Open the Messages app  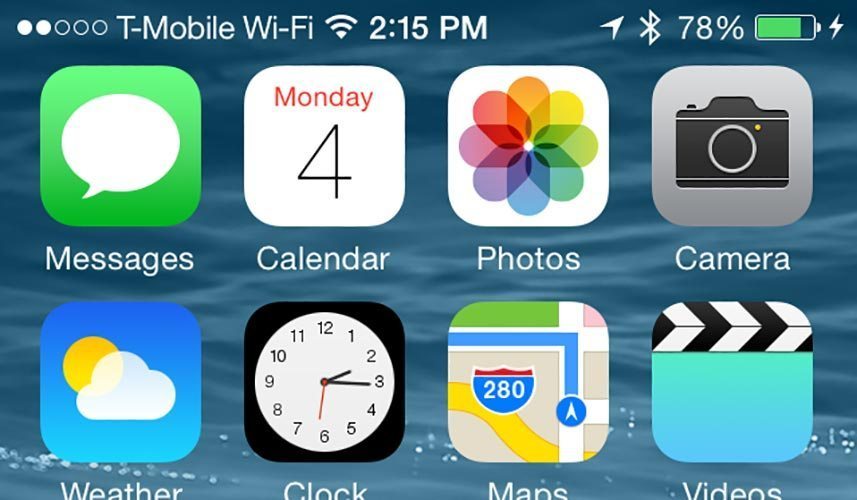[x=120, y=146]
